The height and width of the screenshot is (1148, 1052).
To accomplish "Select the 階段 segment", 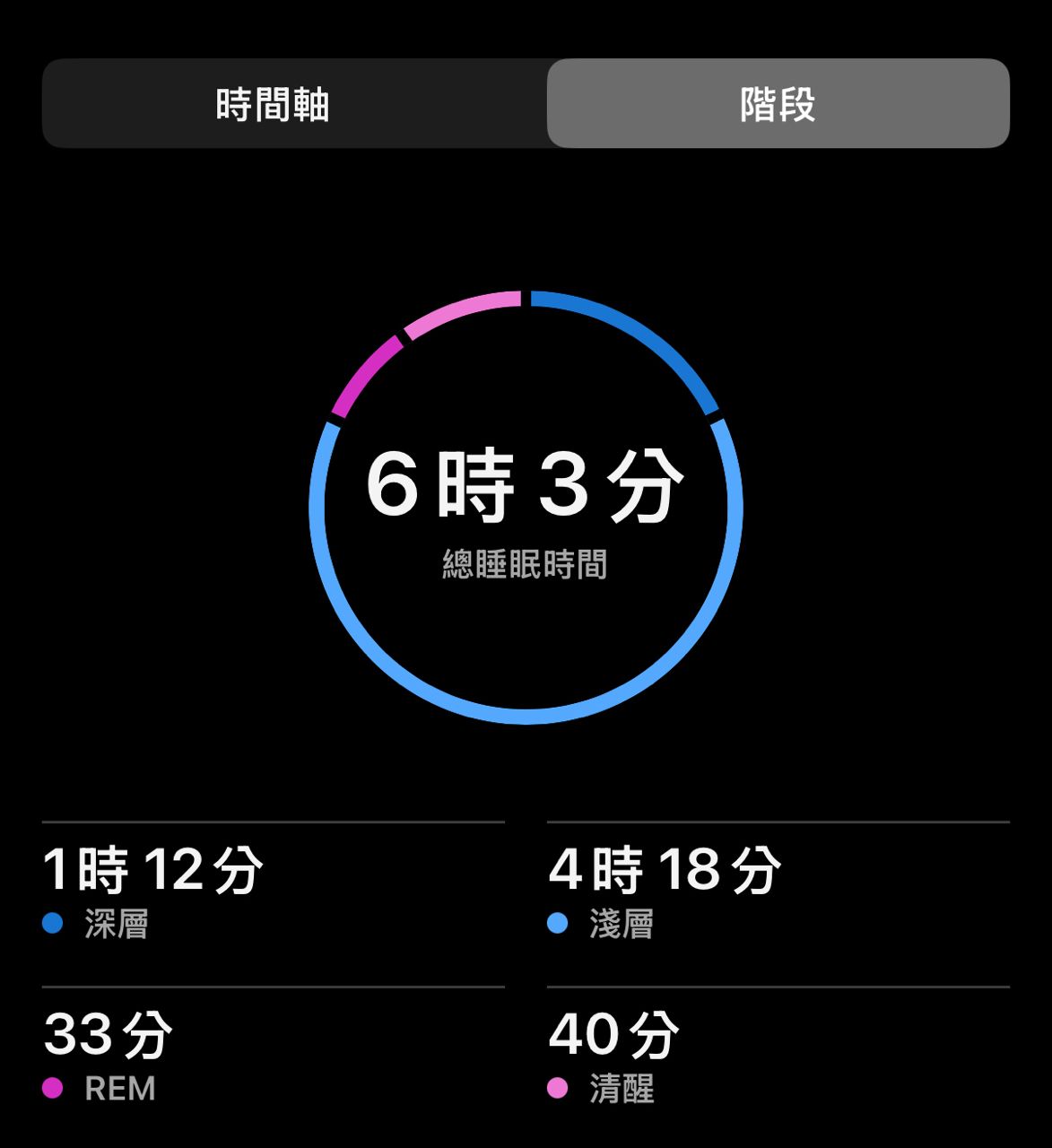I will click(x=778, y=104).
